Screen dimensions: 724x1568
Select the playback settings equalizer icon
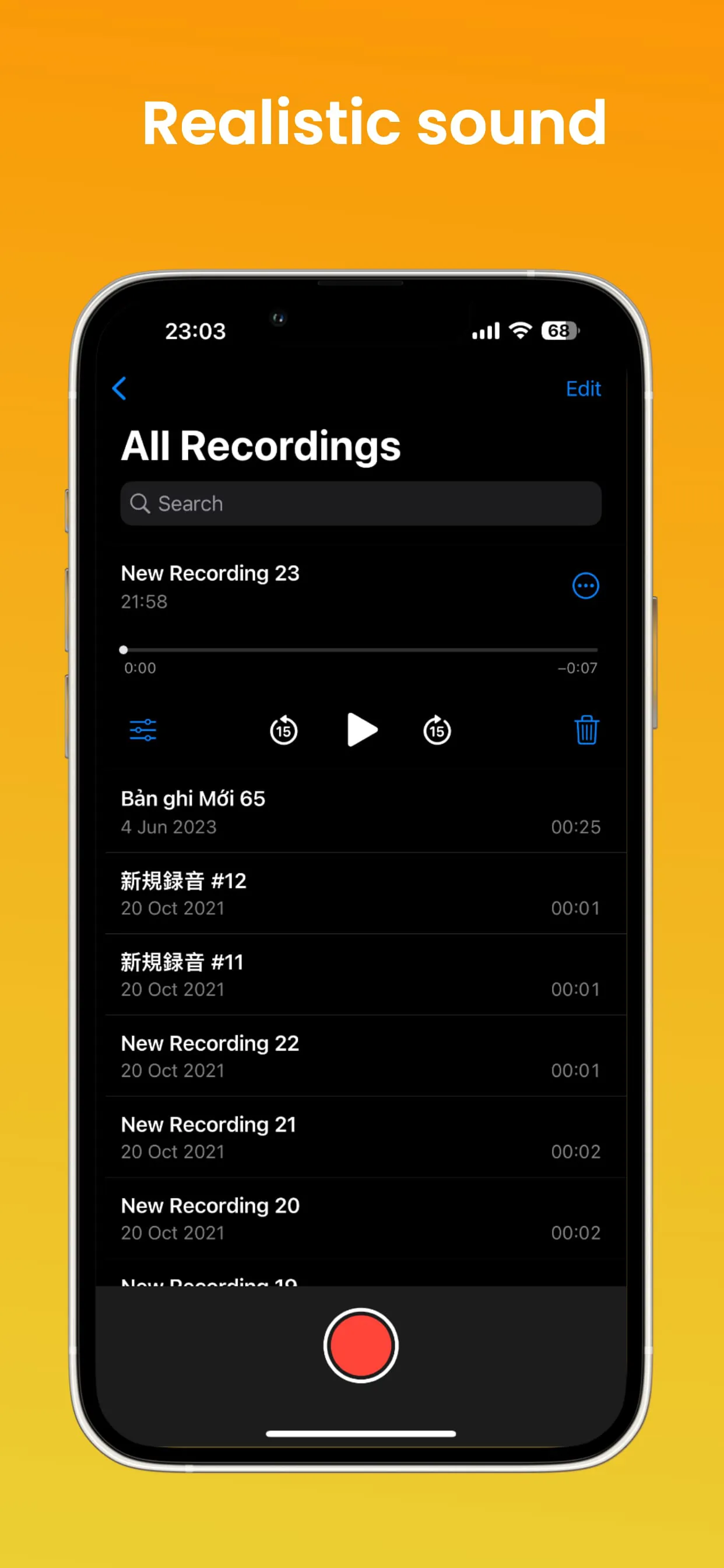(142, 730)
